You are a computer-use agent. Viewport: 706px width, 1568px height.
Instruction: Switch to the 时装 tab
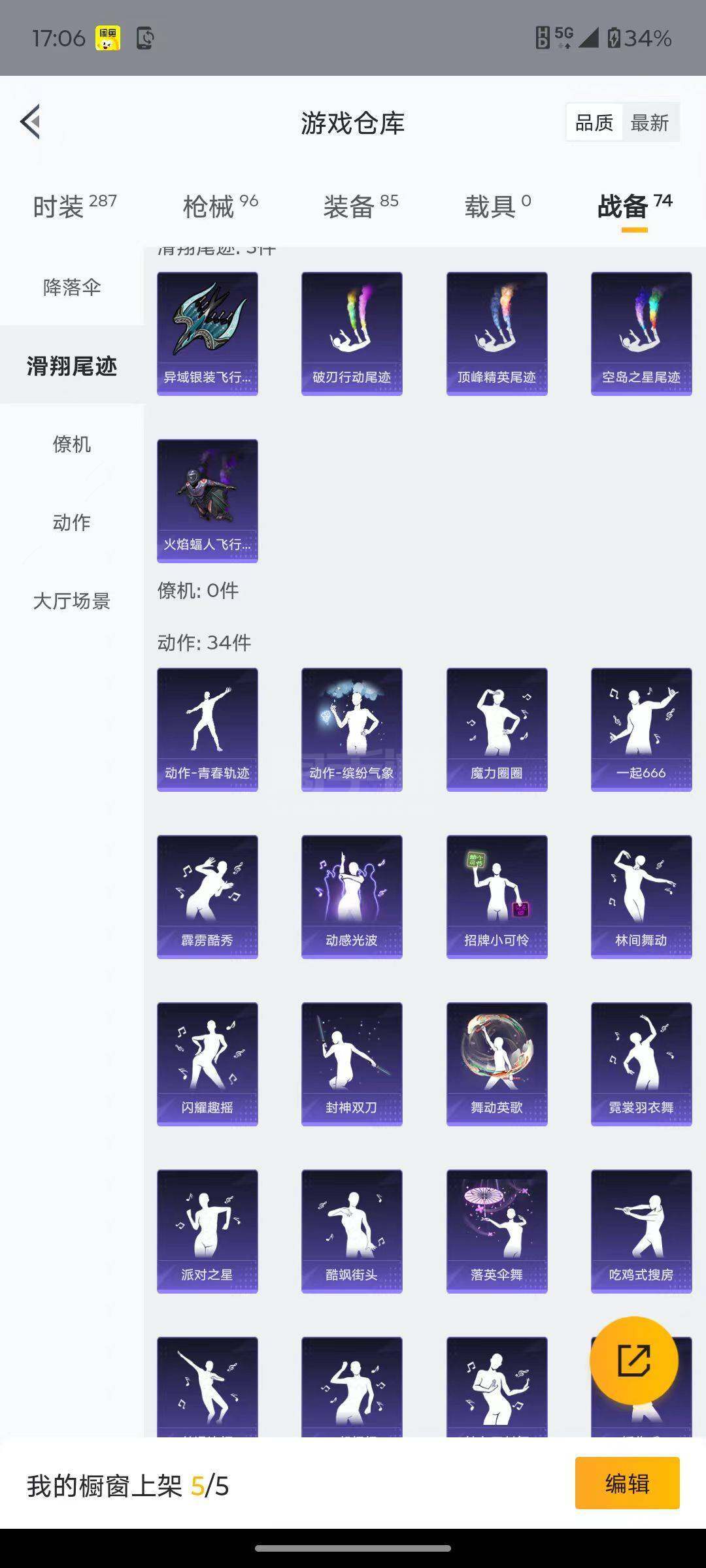pos(75,206)
